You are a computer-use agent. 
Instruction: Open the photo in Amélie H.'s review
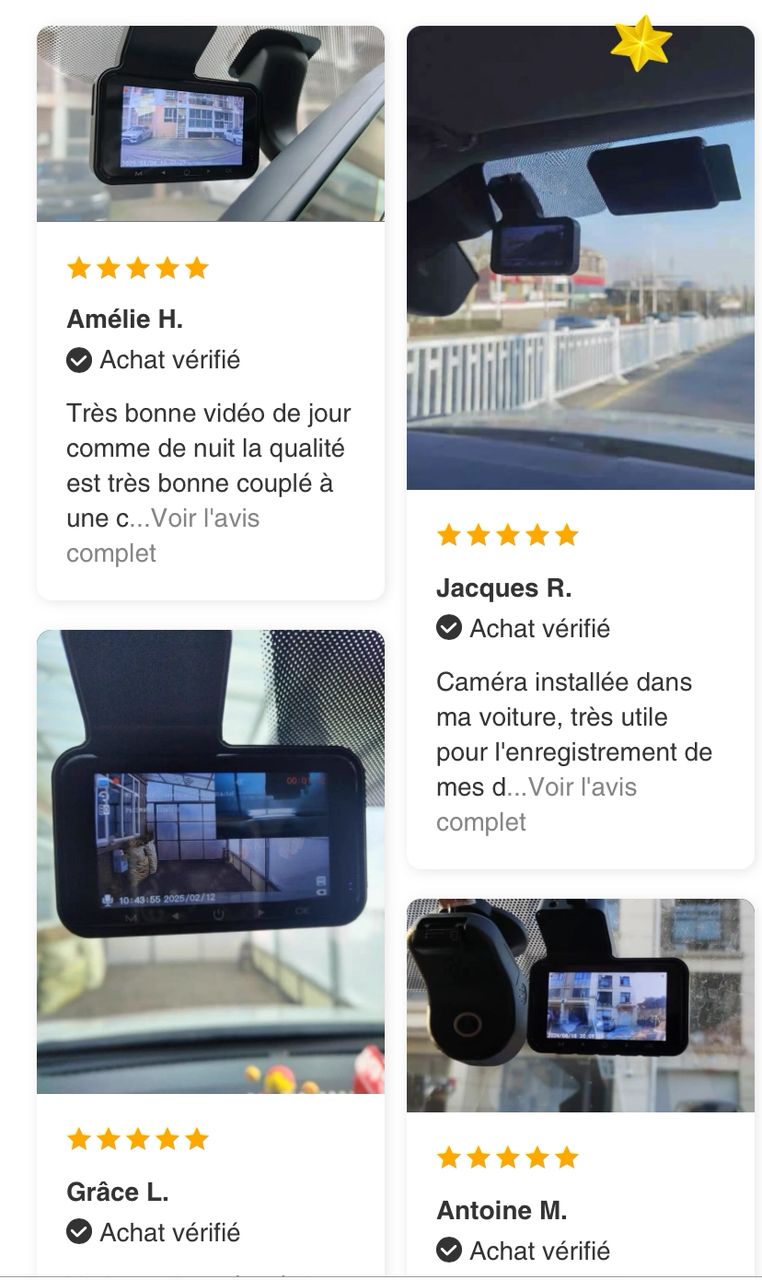pyautogui.click(x=210, y=123)
